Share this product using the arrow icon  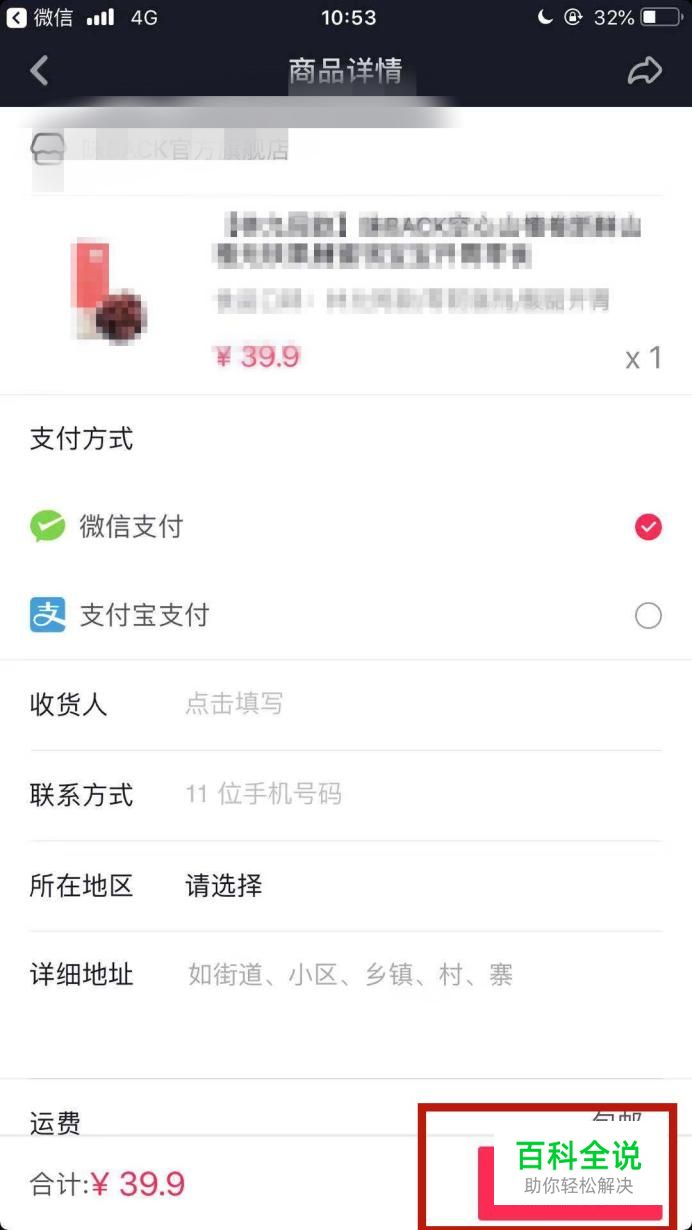pyautogui.click(x=645, y=71)
